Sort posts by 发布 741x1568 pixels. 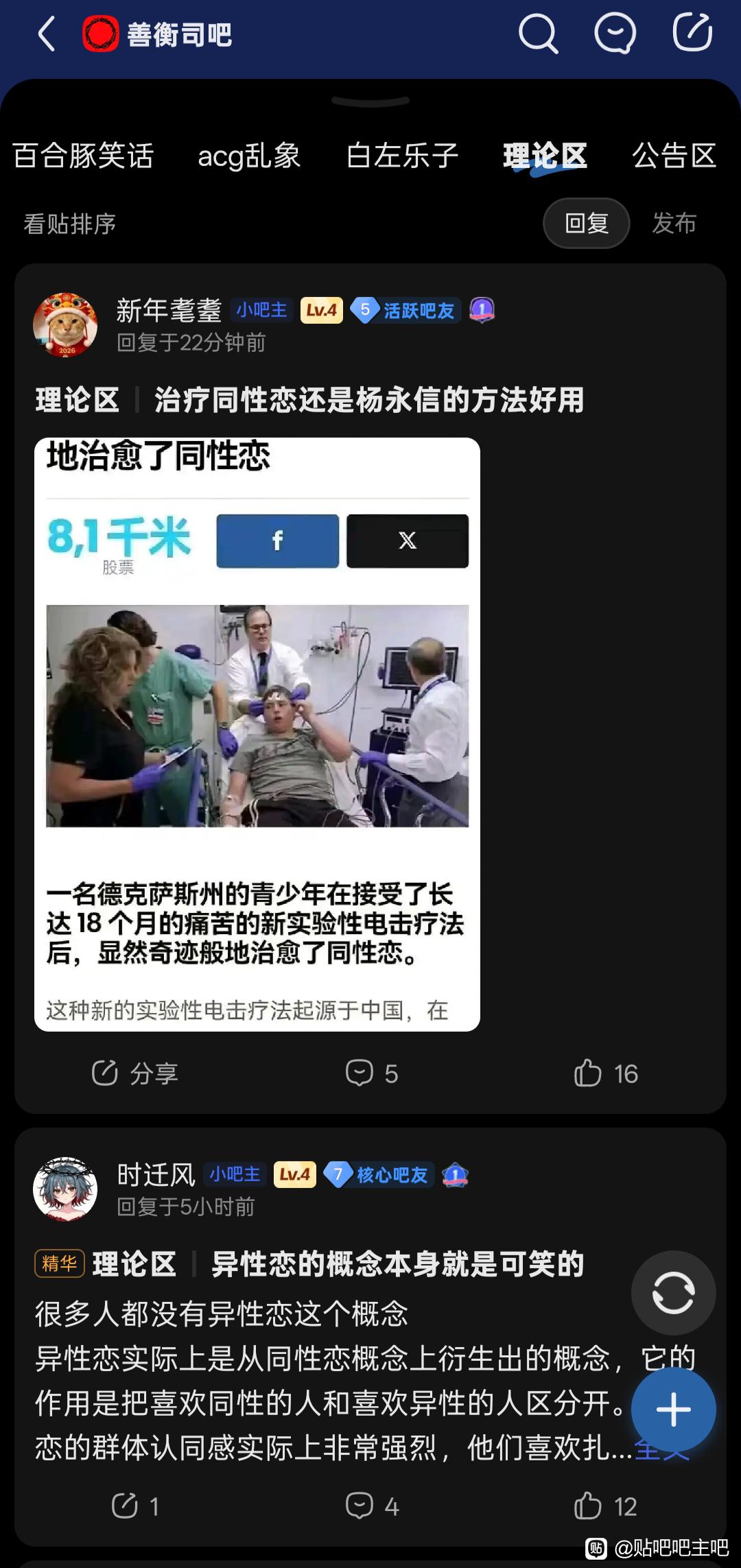(x=674, y=223)
